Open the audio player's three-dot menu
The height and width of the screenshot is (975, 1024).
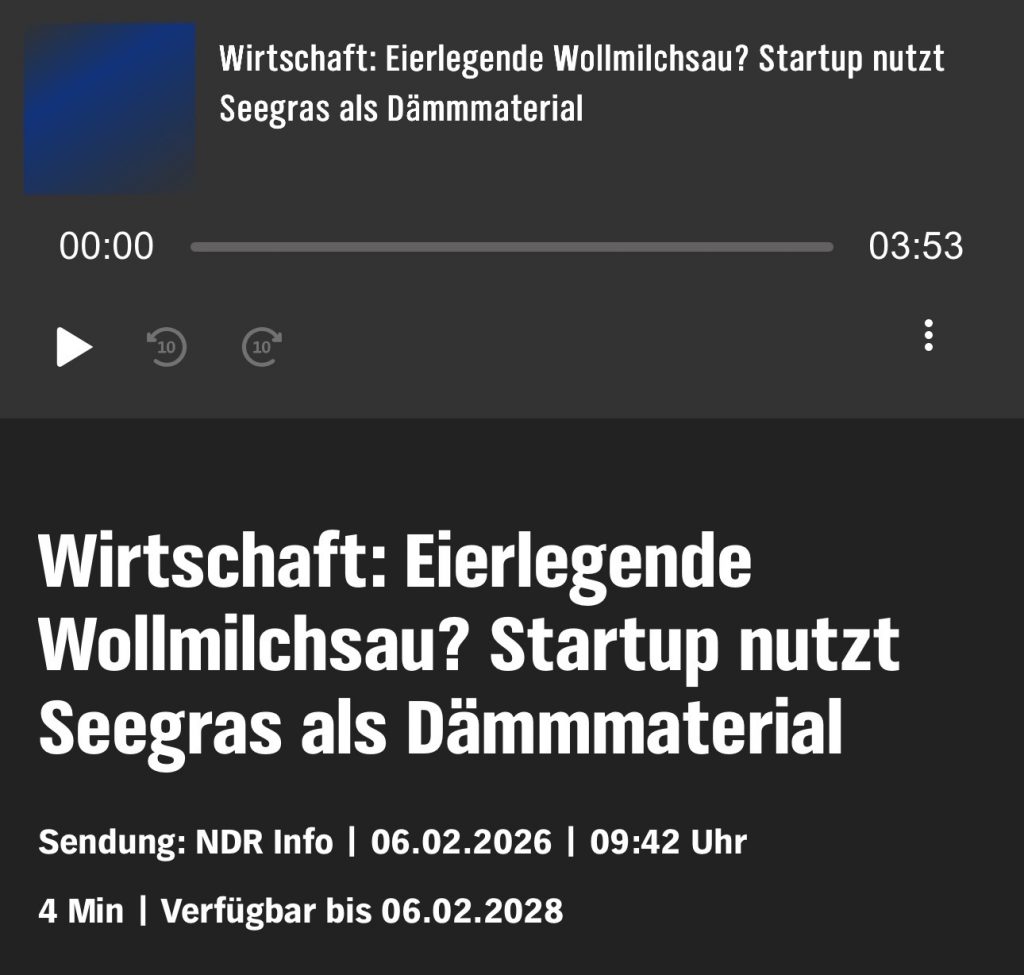928,335
